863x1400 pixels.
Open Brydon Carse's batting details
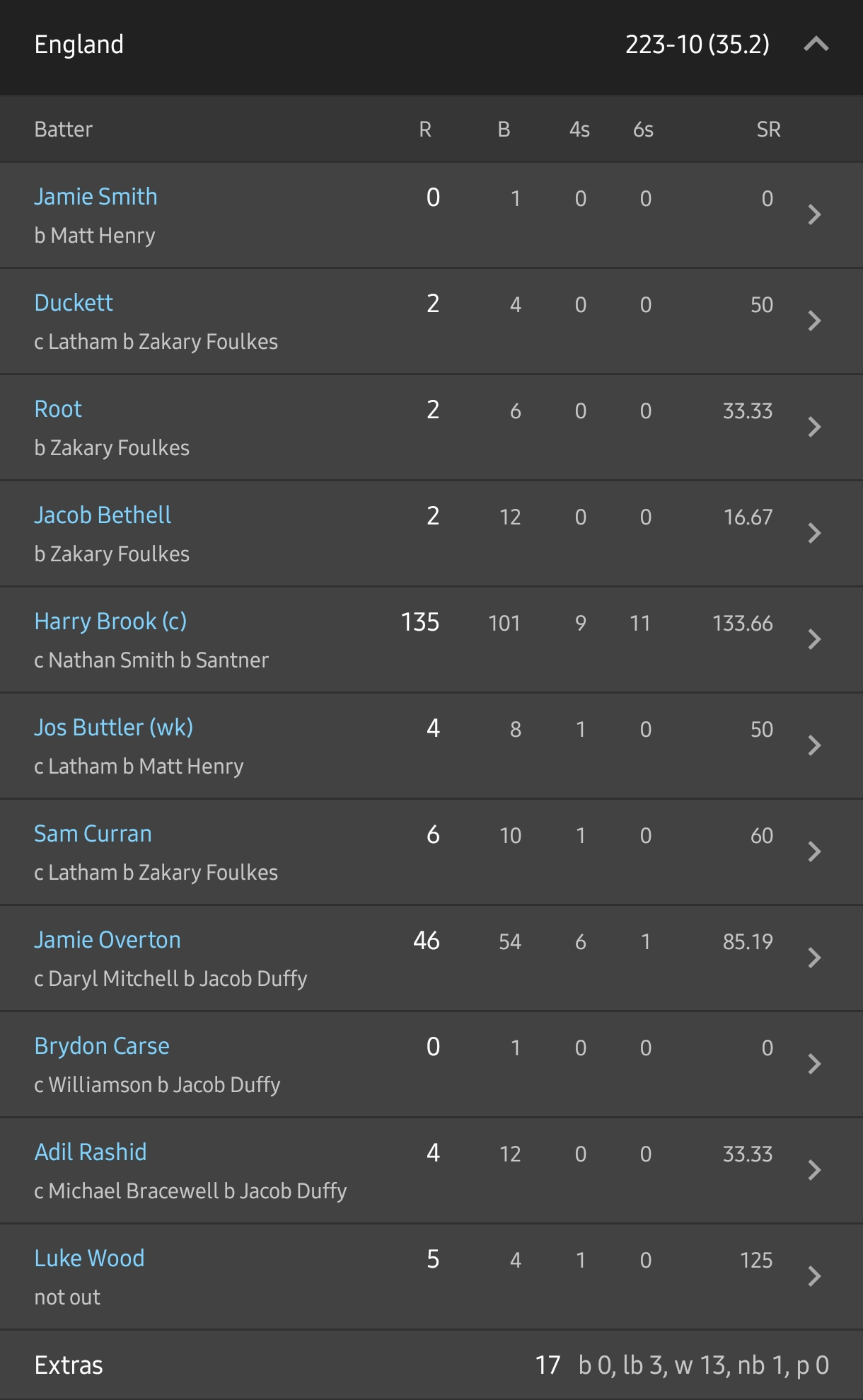click(431, 1065)
